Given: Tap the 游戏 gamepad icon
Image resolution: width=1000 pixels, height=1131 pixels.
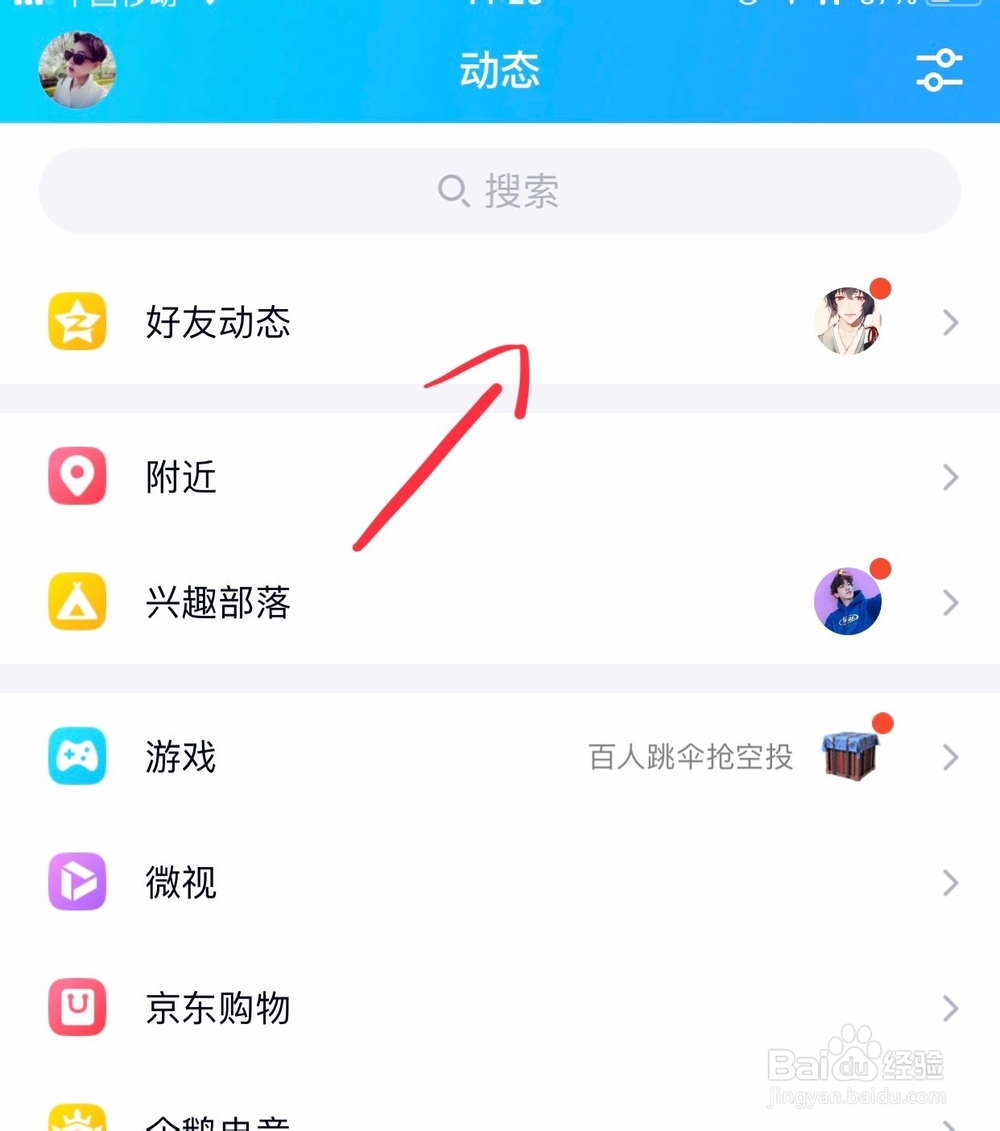Looking at the screenshot, I should pos(77,757).
